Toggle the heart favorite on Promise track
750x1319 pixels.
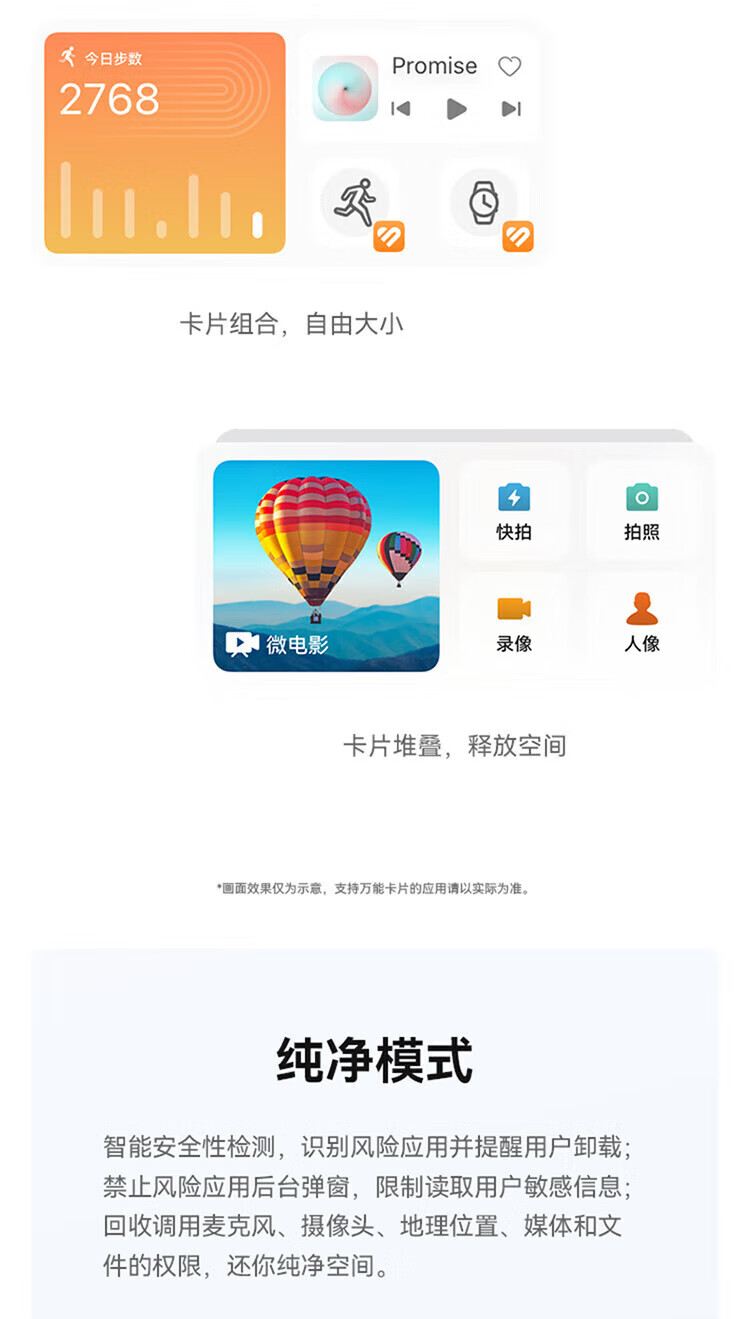click(x=510, y=66)
